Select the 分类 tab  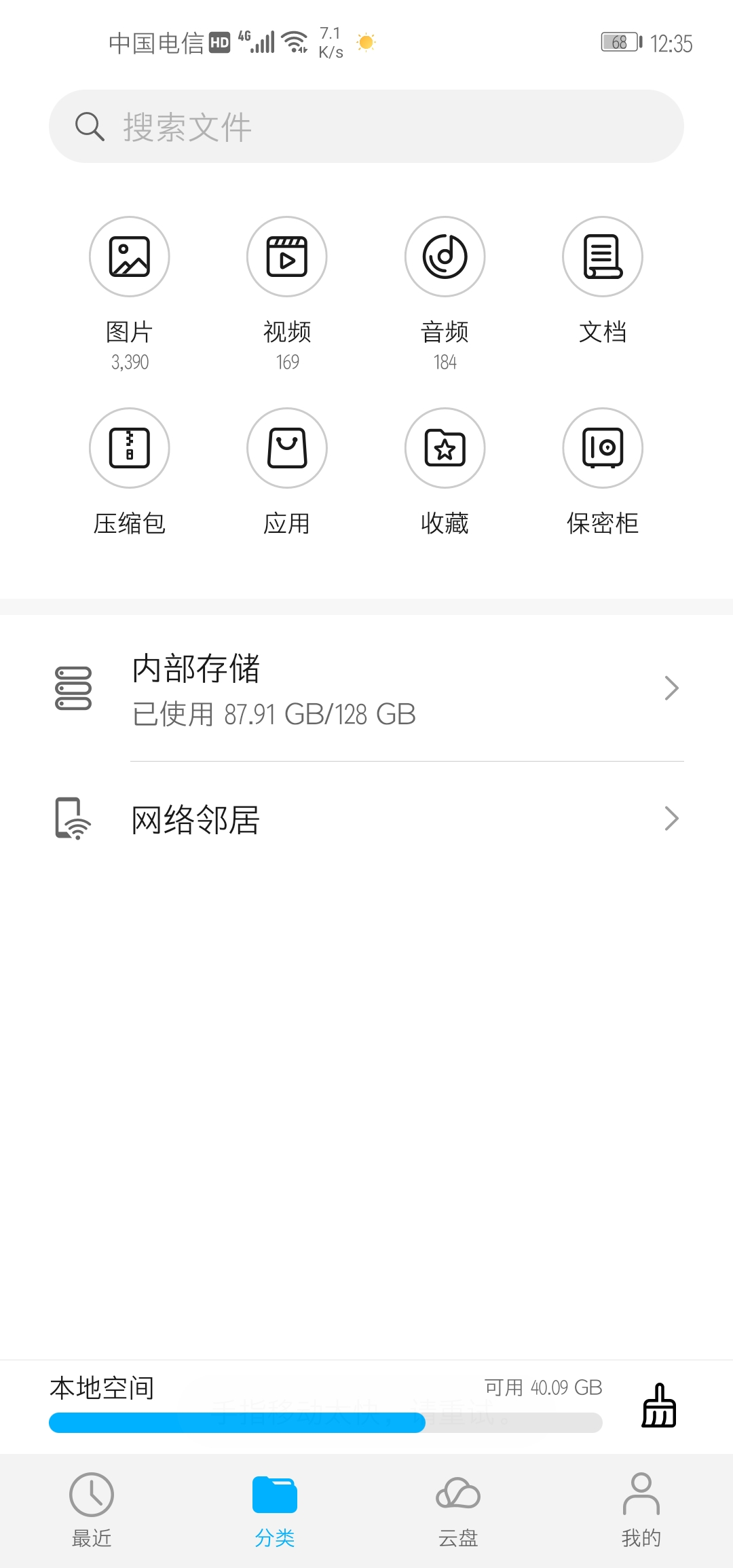tap(275, 1510)
